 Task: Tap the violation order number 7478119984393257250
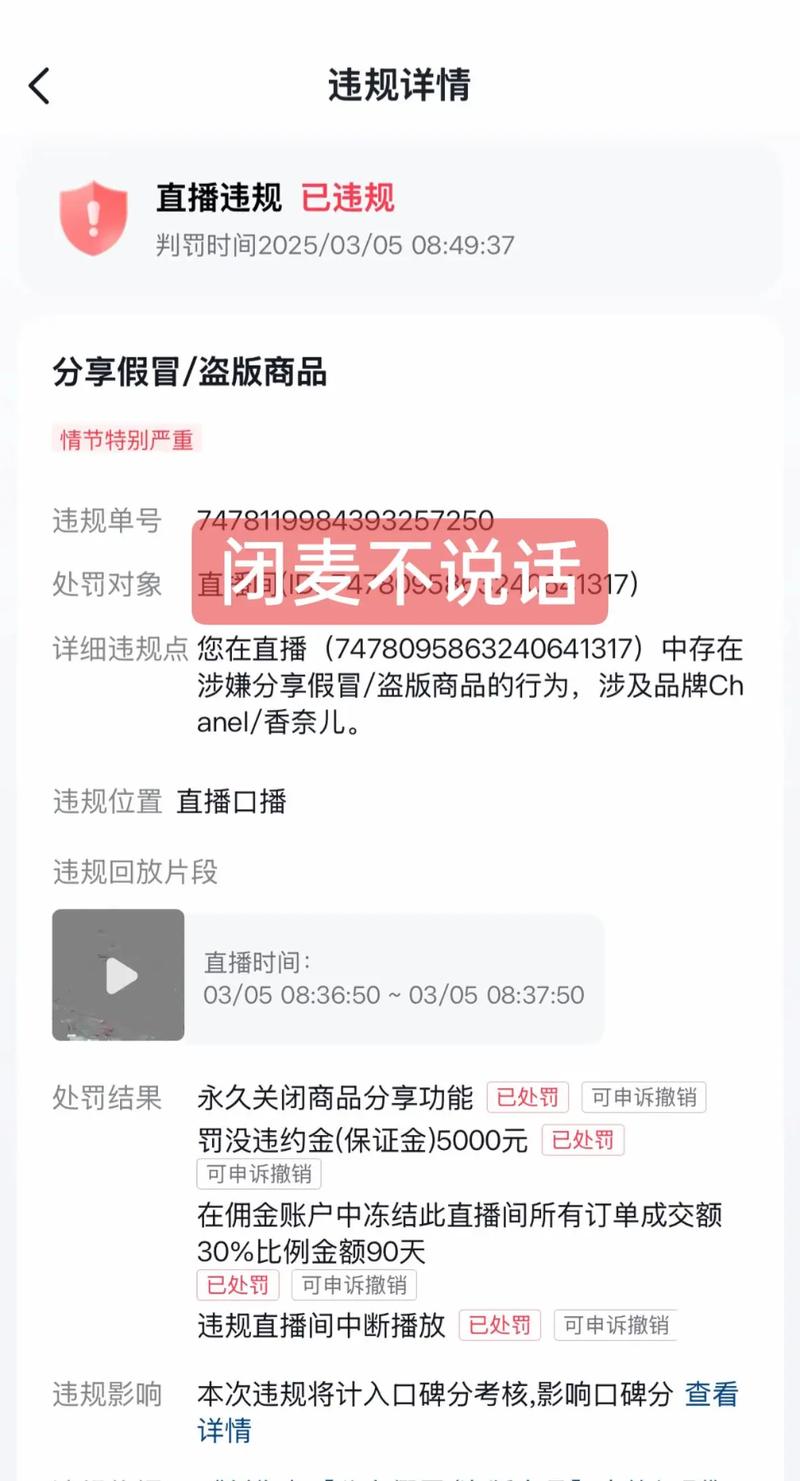(343, 521)
